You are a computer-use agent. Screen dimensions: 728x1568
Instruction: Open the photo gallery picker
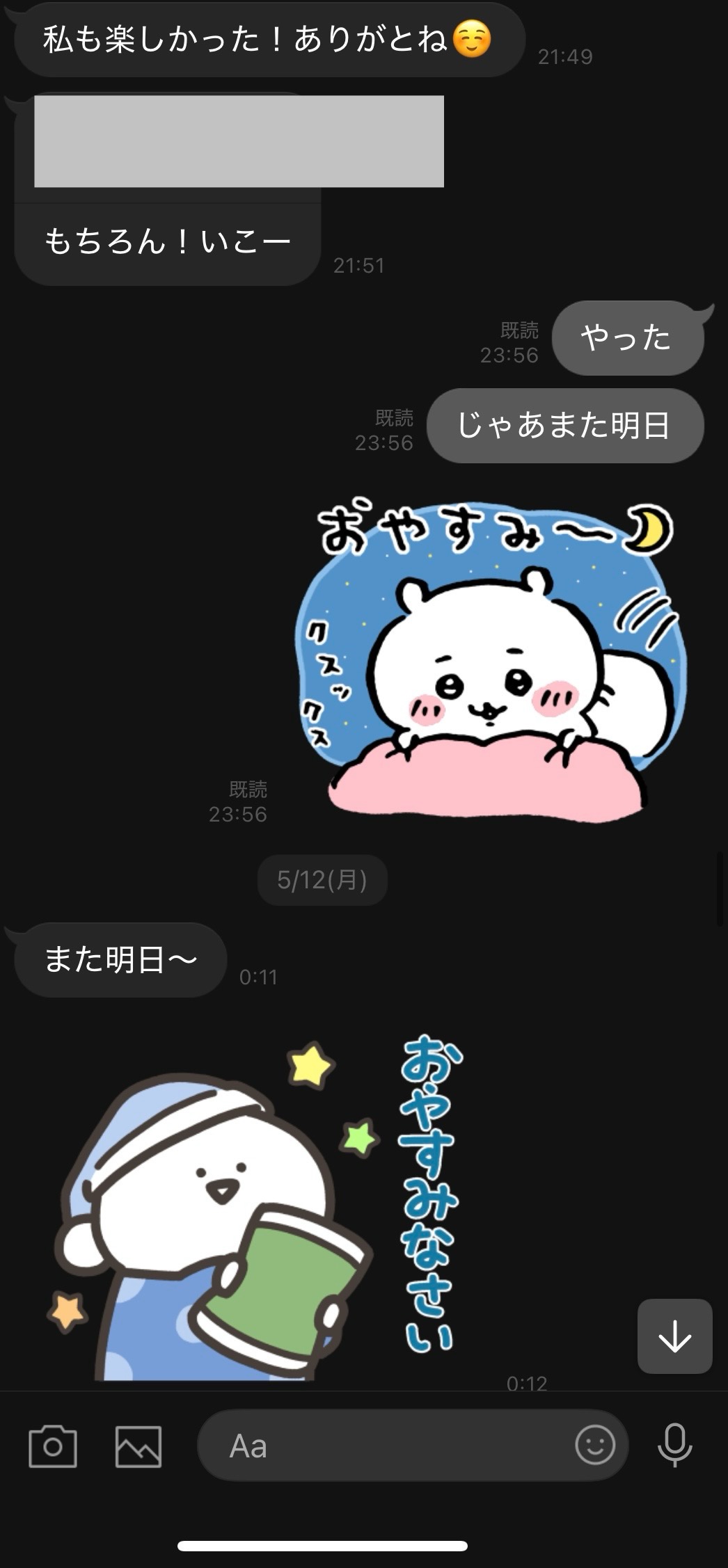pyautogui.click(x=139, y=1446)
